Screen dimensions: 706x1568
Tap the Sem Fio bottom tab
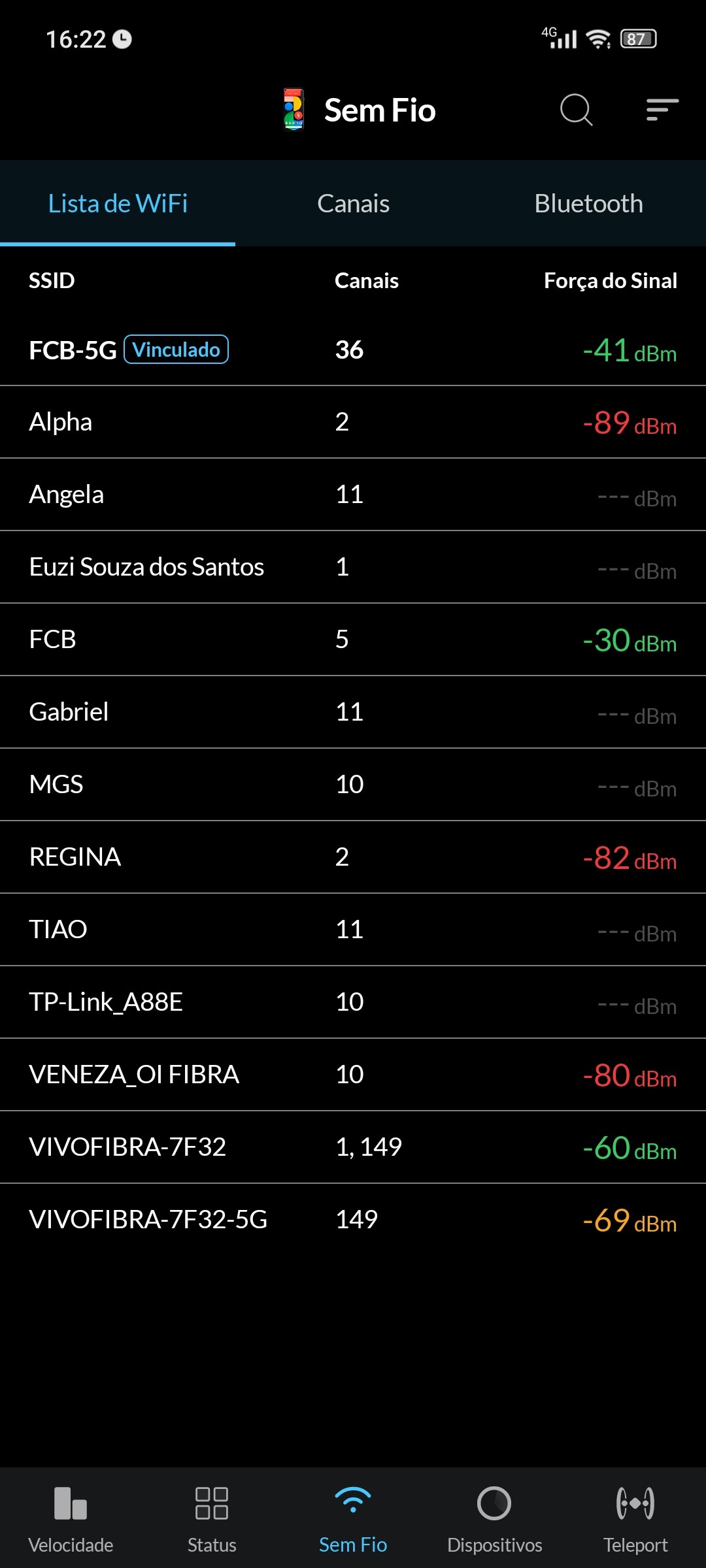(353, 1517)
